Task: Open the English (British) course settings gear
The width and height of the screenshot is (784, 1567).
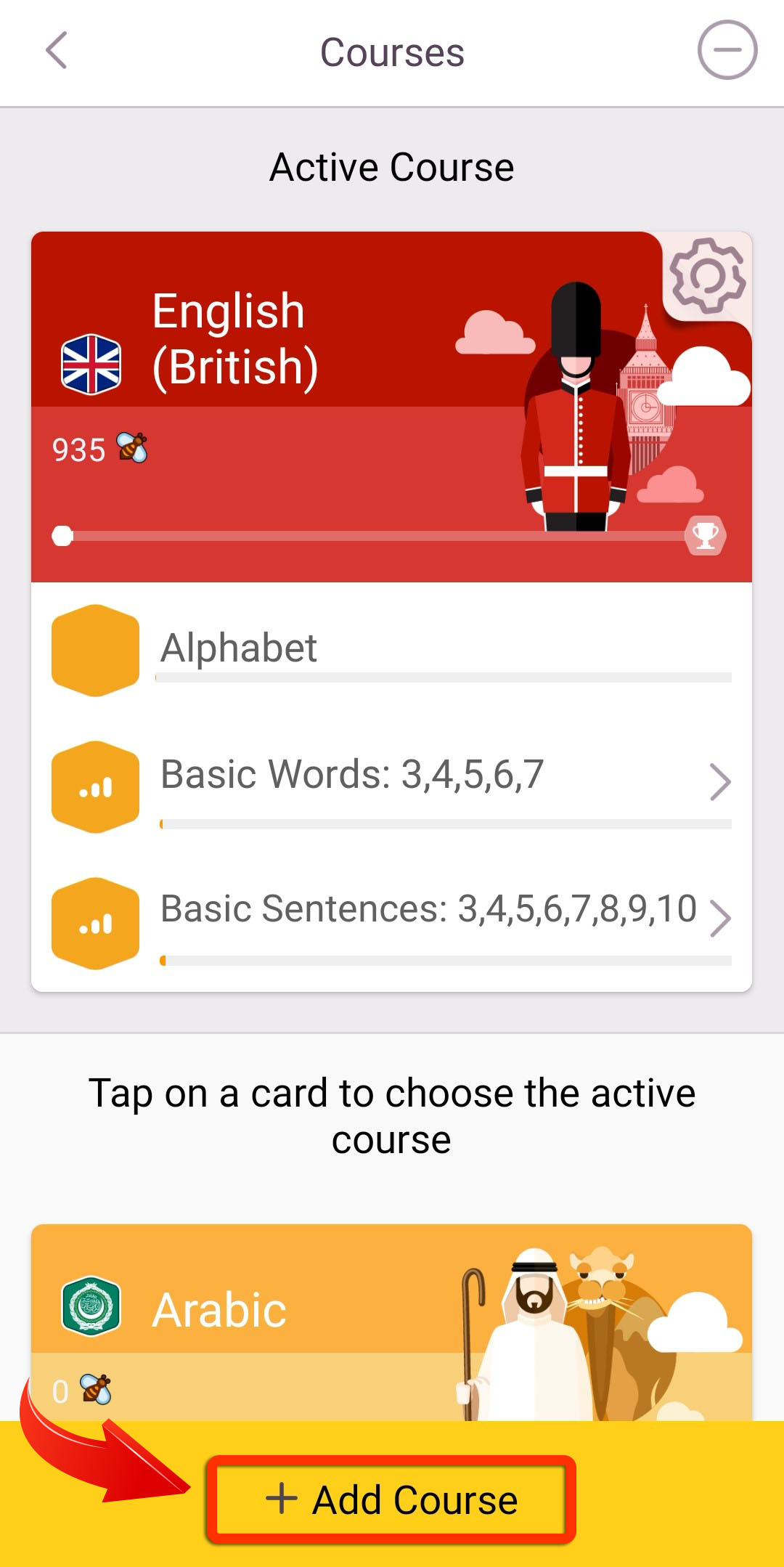Action: tap(708, 276)
